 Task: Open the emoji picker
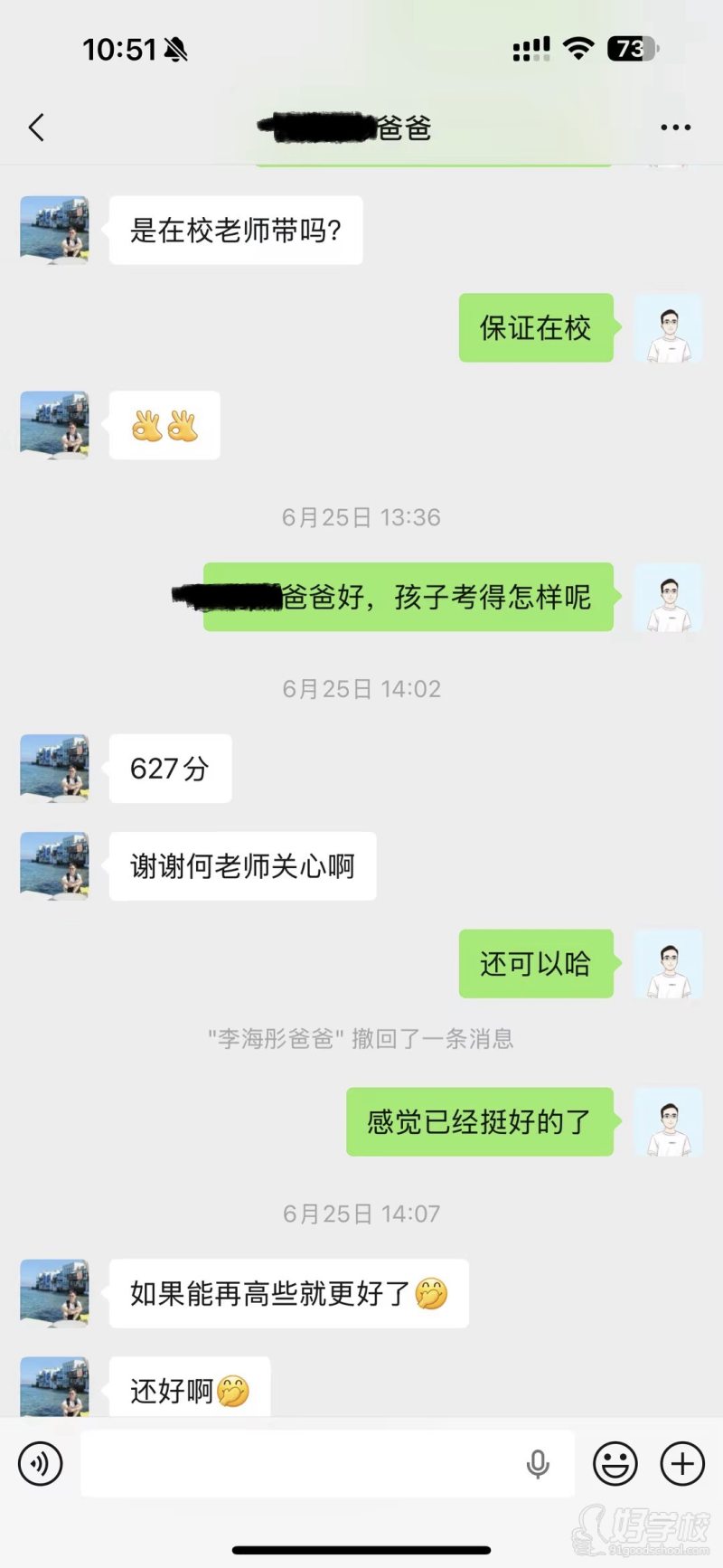click(x=615, y=1462)
